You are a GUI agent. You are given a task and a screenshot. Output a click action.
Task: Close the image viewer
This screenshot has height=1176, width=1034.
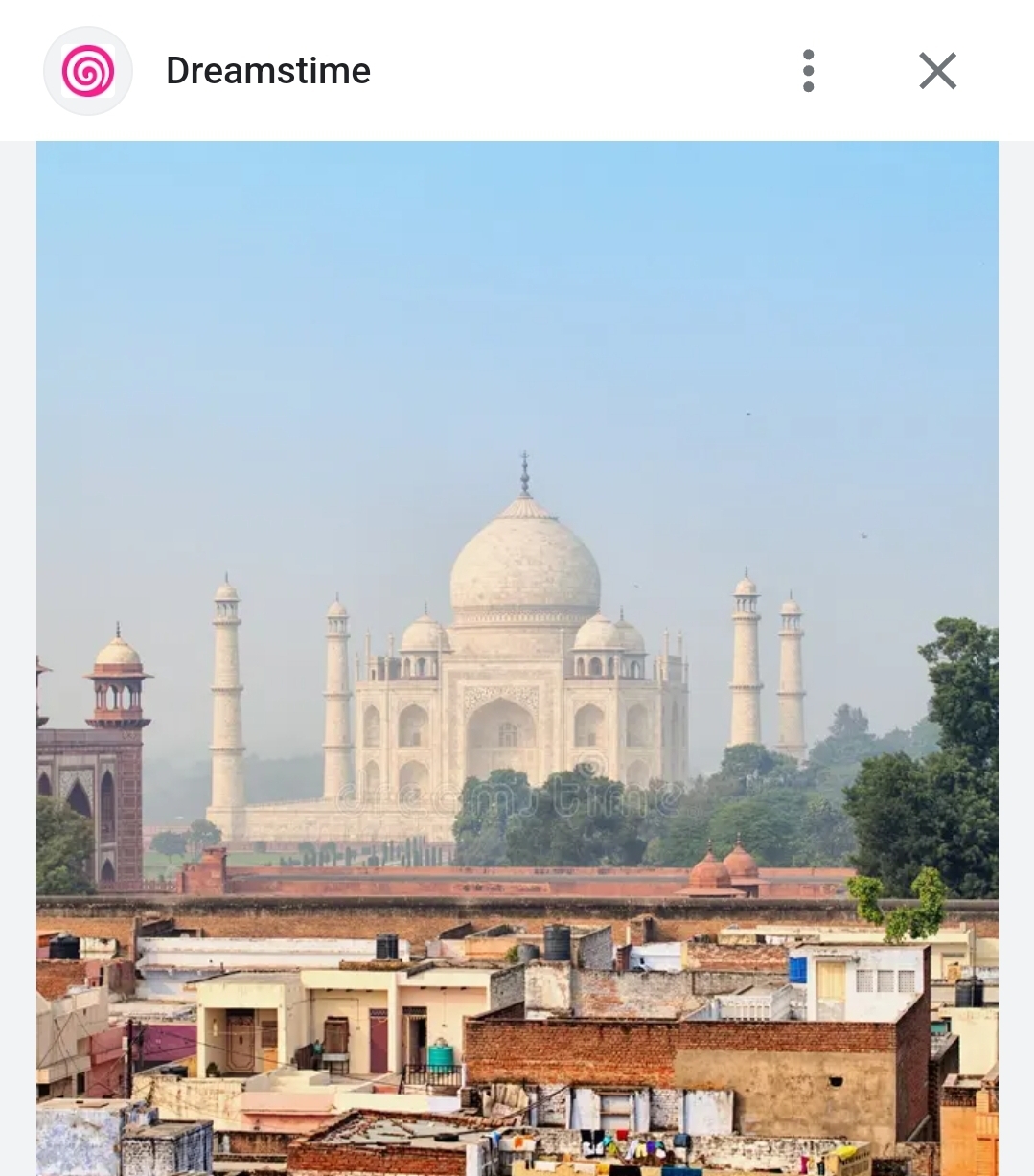click(936, 71)
